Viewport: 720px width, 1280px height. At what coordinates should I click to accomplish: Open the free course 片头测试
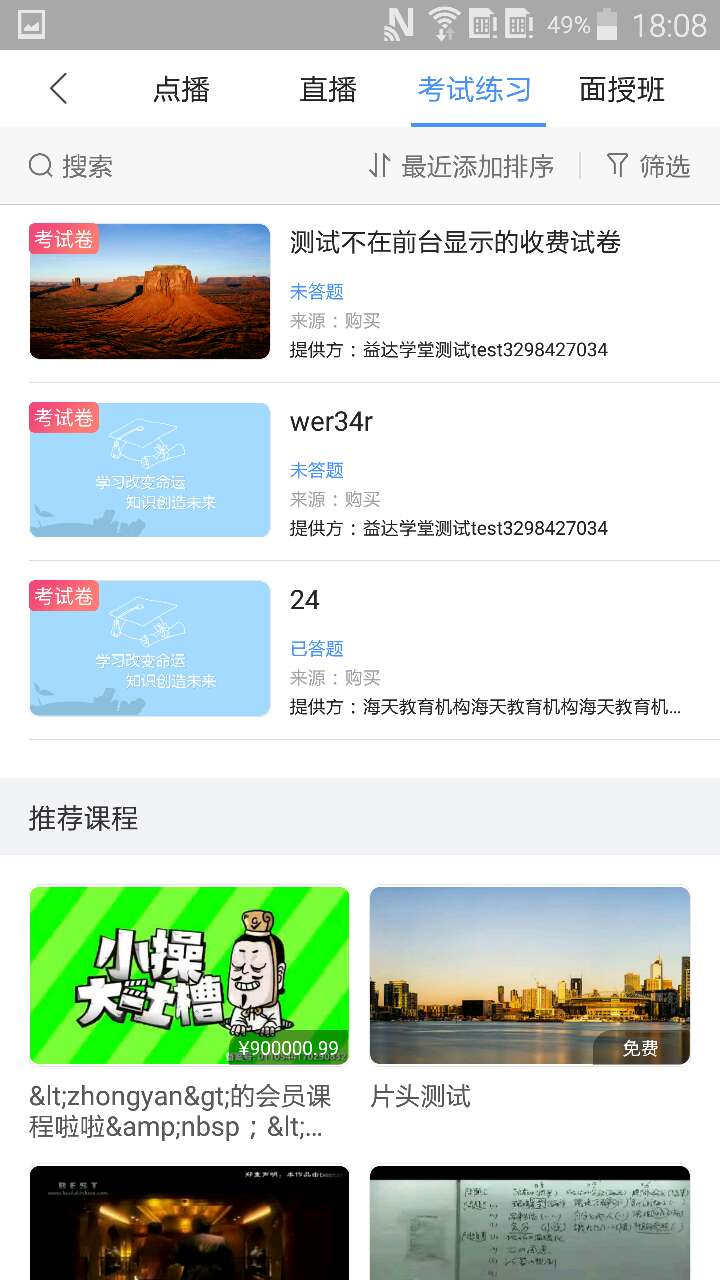[x=530, y=975]
